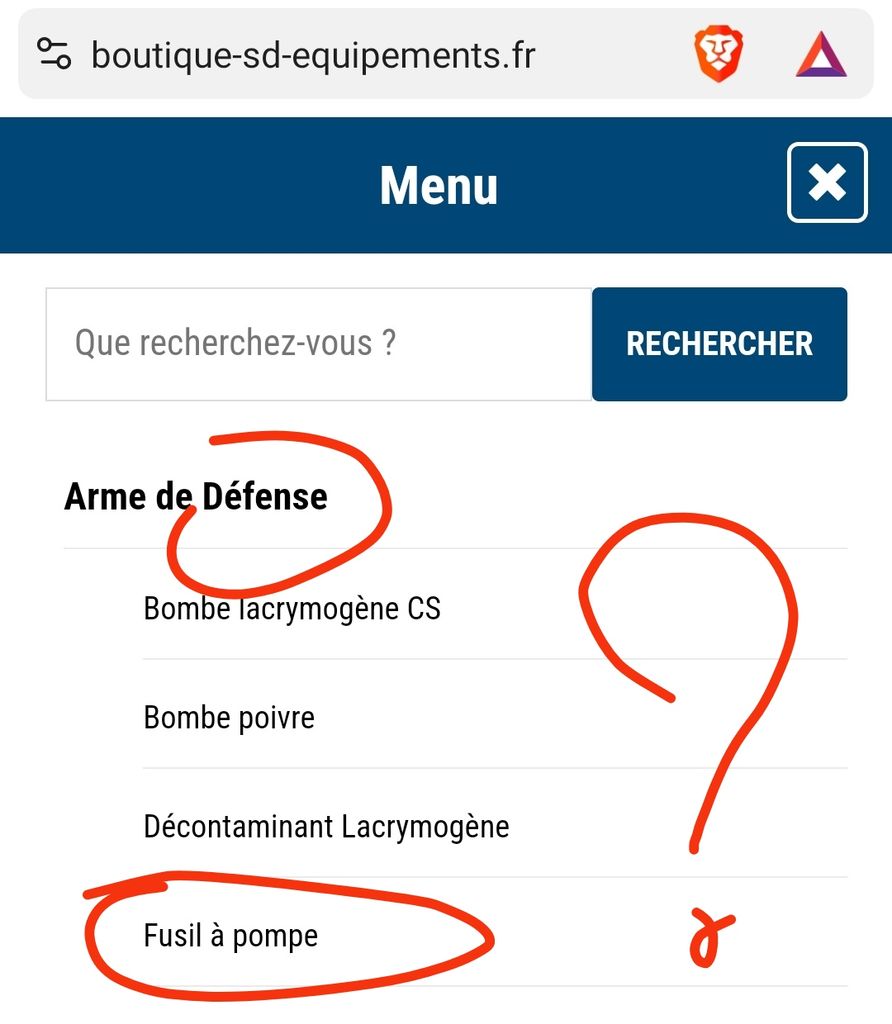
Task: Choose Fusil à pompe from the menu
Action: pos(231,937)
